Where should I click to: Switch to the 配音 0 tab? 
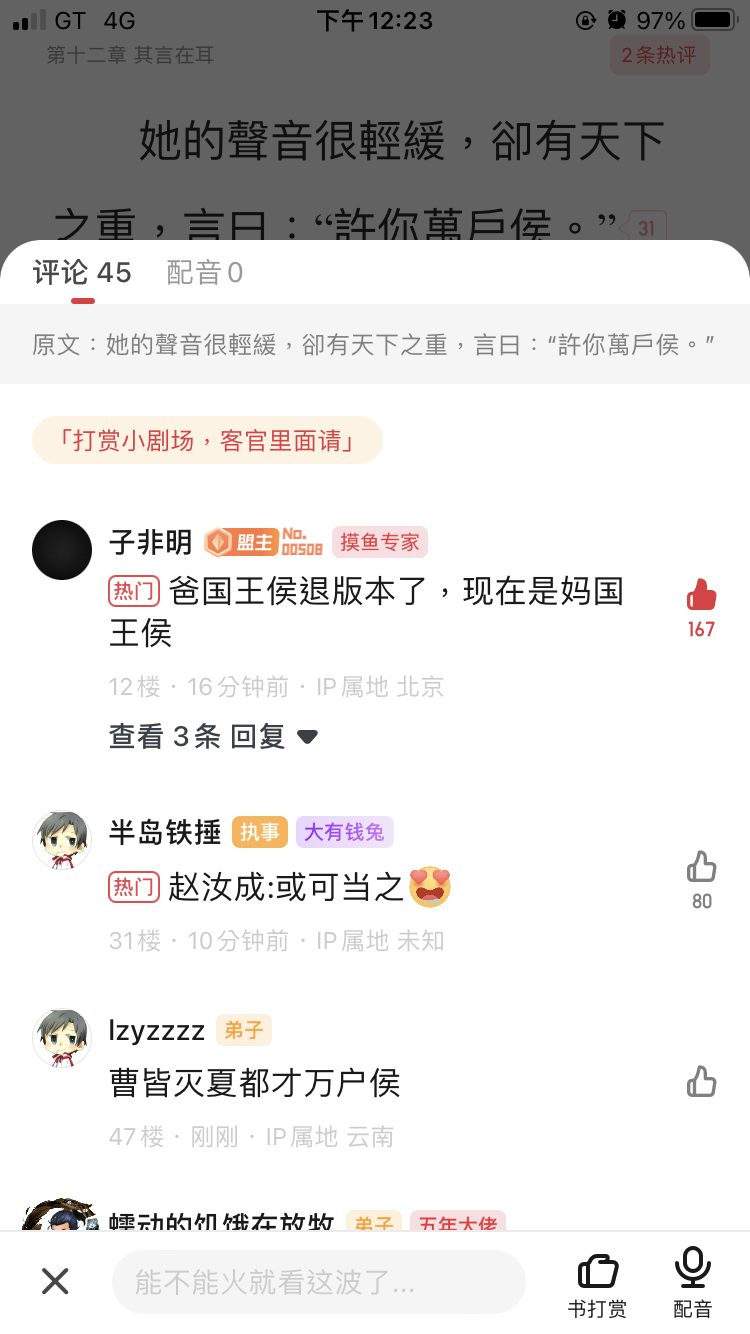click(204, 273)
